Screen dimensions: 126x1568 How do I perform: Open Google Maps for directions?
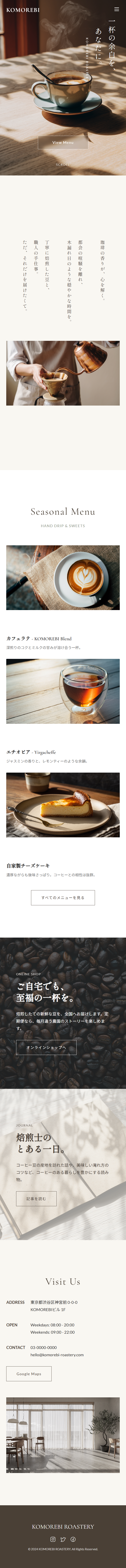[29, 1374]
